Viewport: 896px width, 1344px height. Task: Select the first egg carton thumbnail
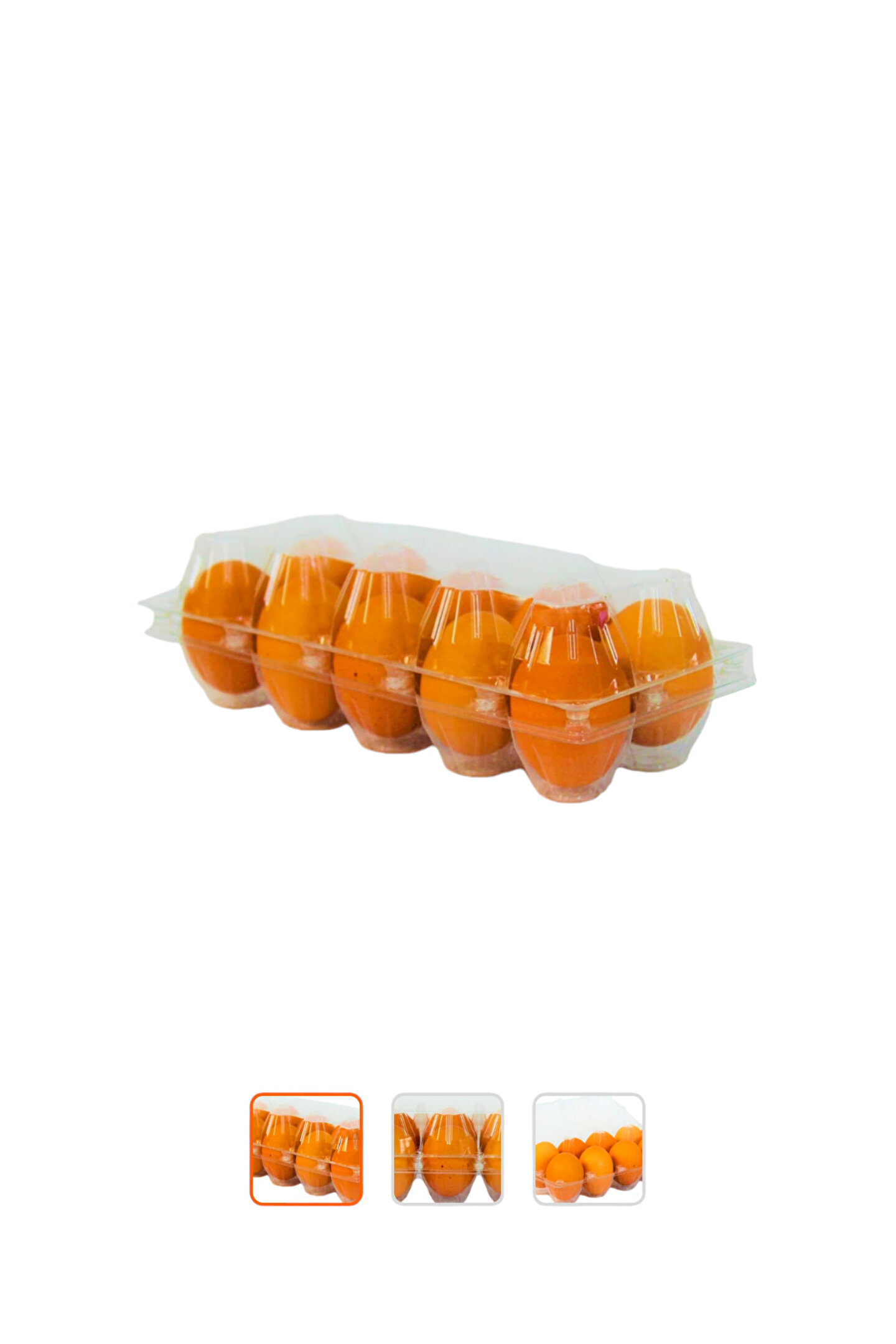tap(306, 1149)
